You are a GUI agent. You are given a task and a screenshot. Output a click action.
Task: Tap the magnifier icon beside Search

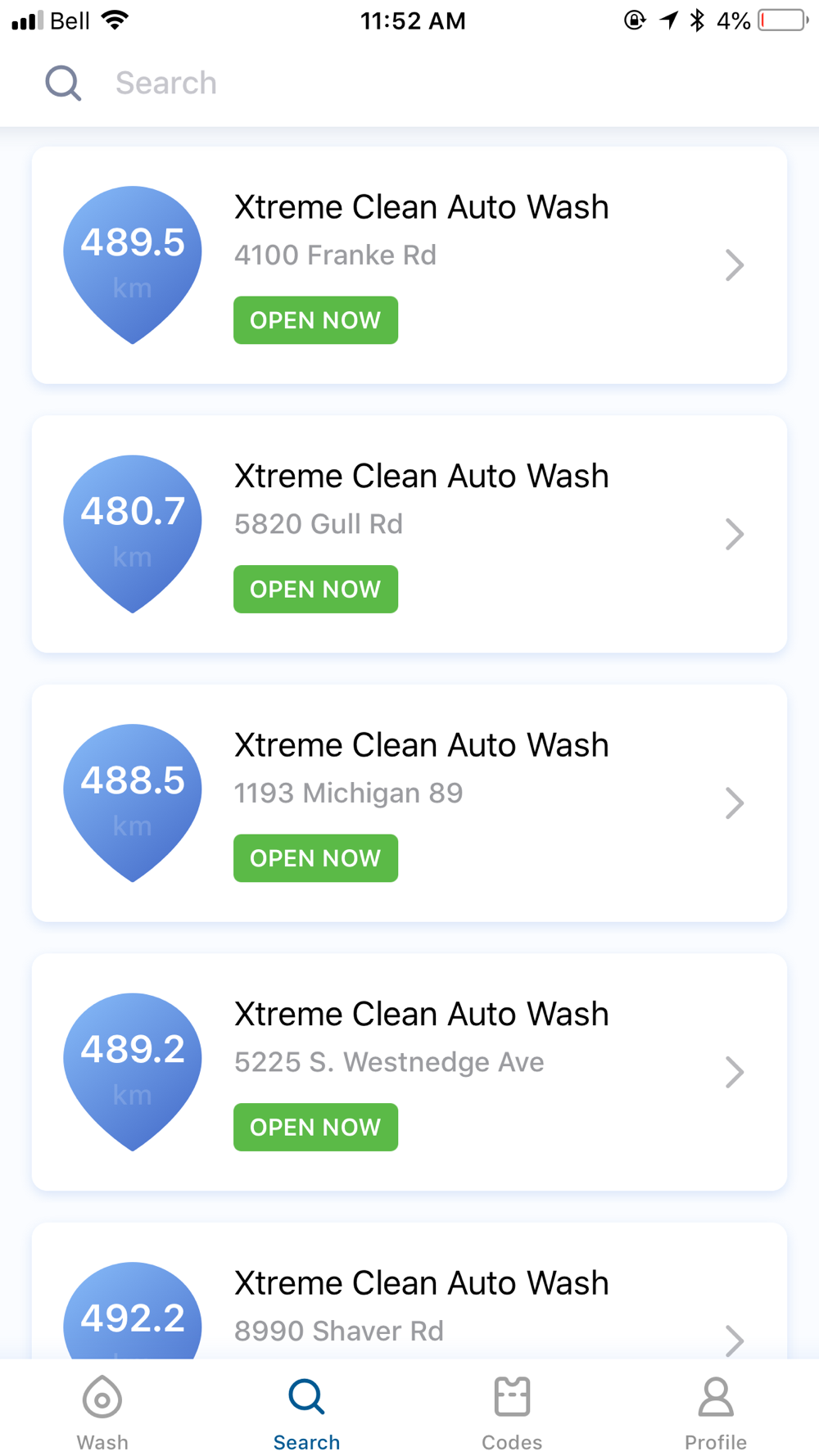pos(63,83)
